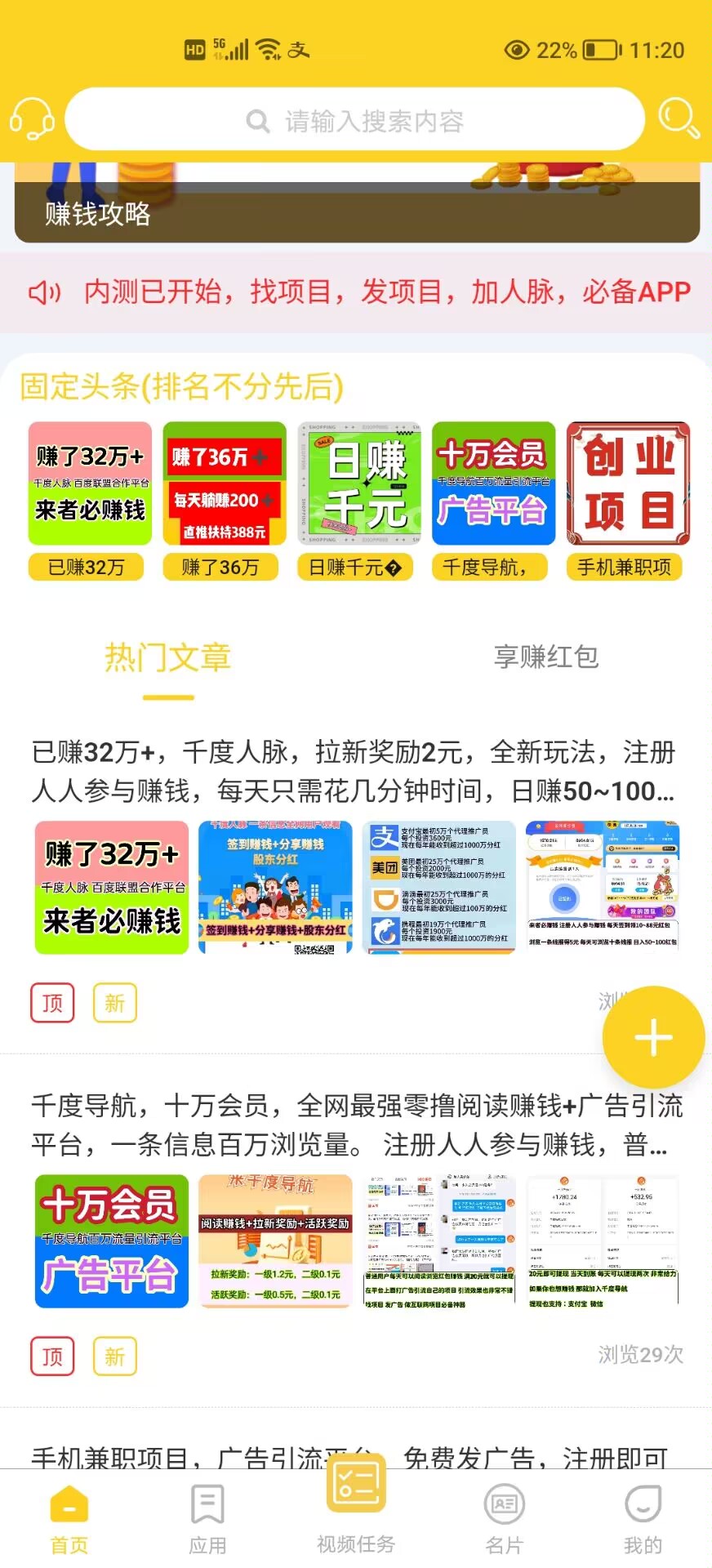The height and width of the screenshot is (1568, 712).
Task: Open the 我的 profile tab
Action: point(643,1519)
